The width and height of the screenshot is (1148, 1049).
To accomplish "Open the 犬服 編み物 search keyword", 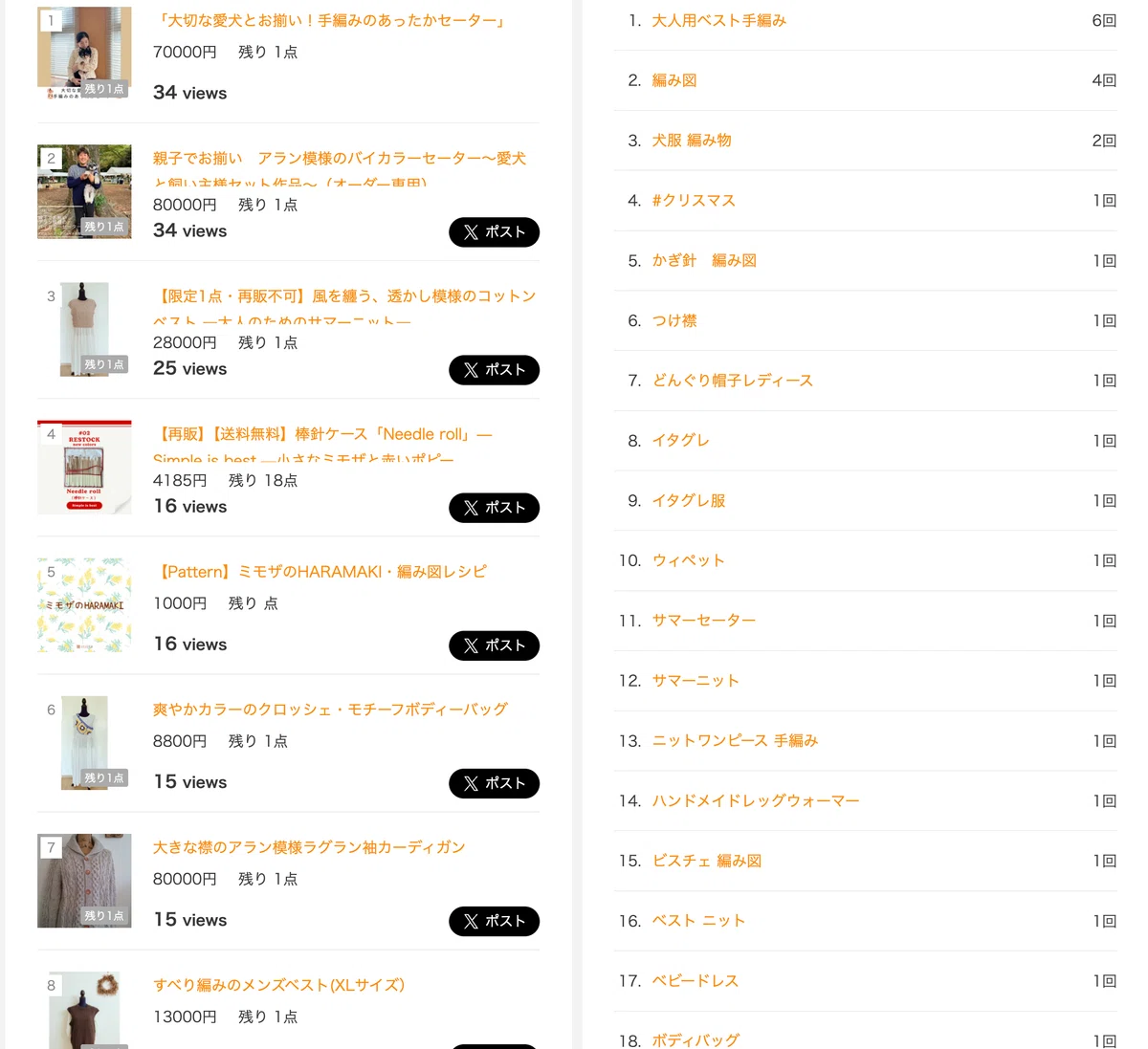I will tap(692, 141).
